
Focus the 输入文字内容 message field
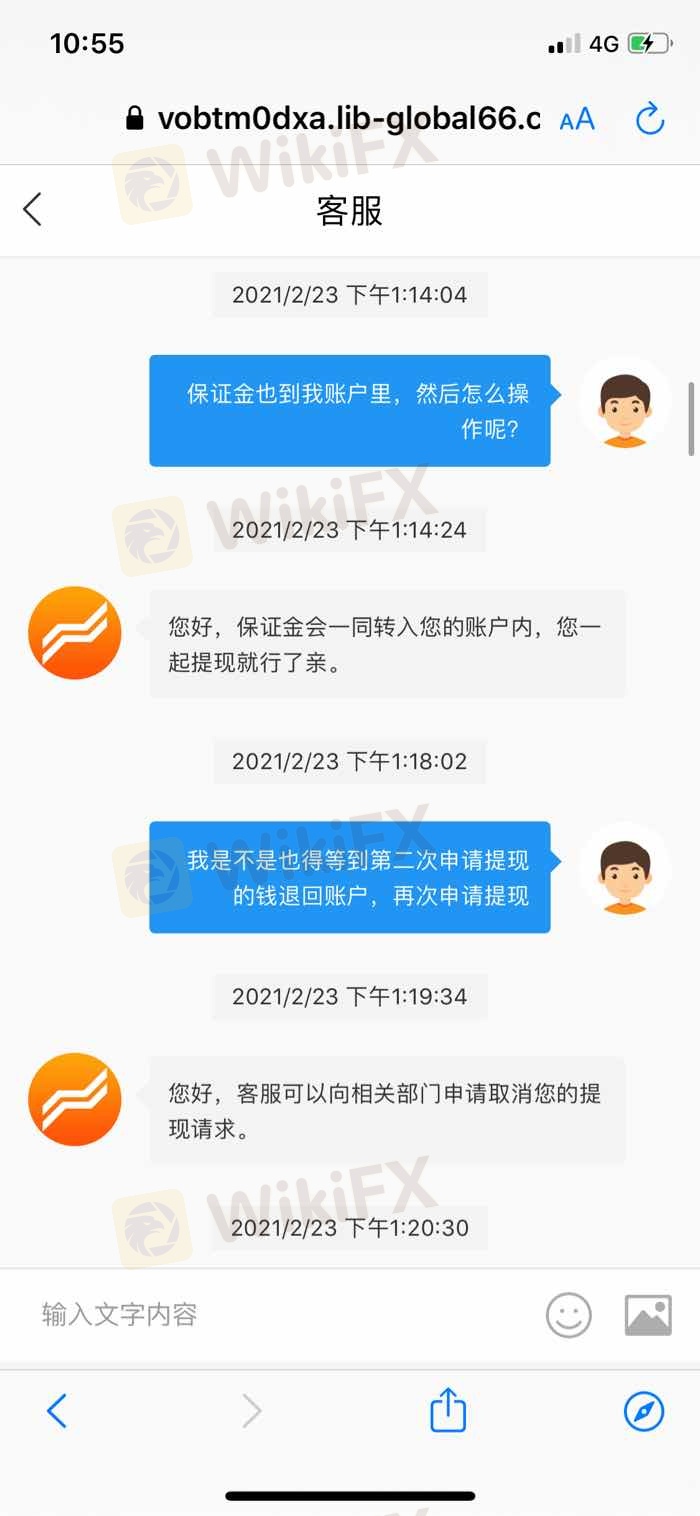pos(280,1314)
